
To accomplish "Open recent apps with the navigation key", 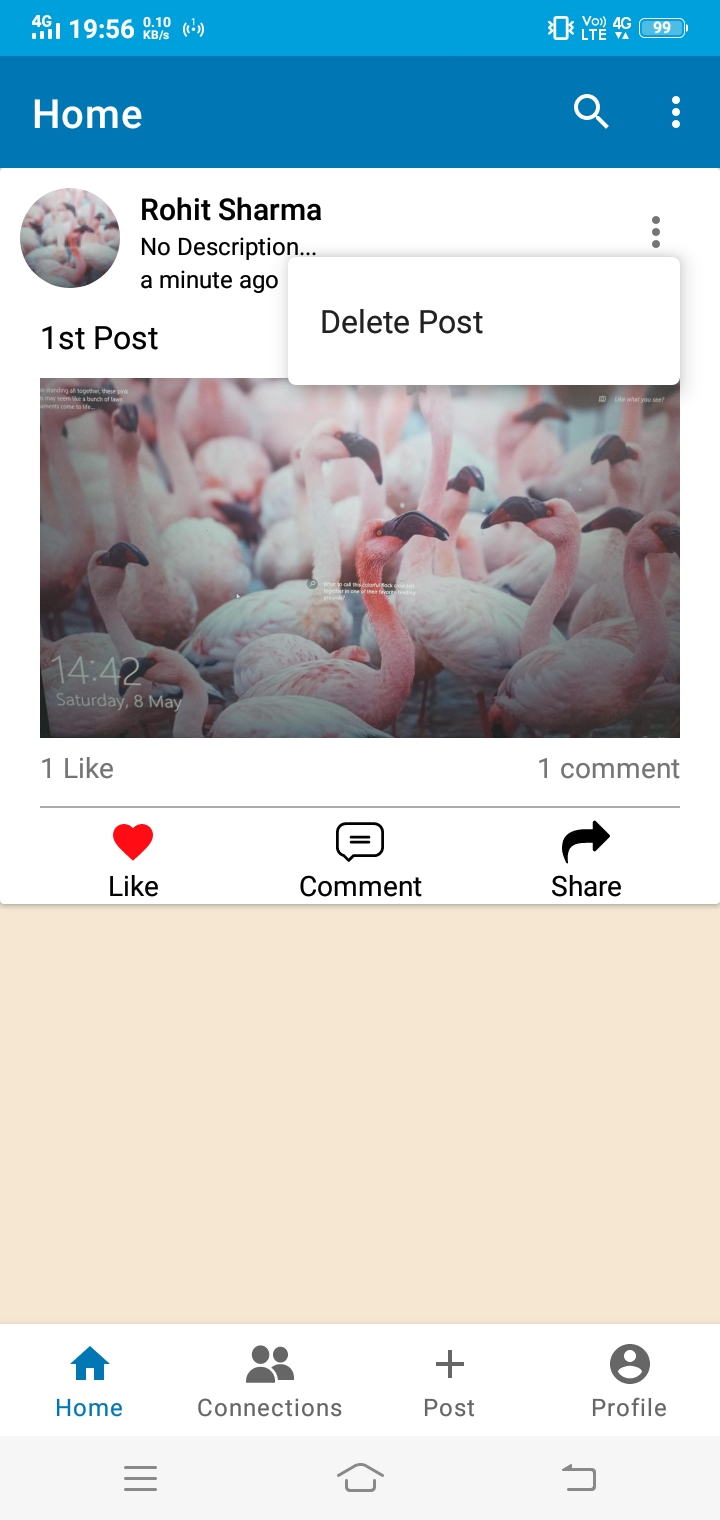I will (141, 1478).
